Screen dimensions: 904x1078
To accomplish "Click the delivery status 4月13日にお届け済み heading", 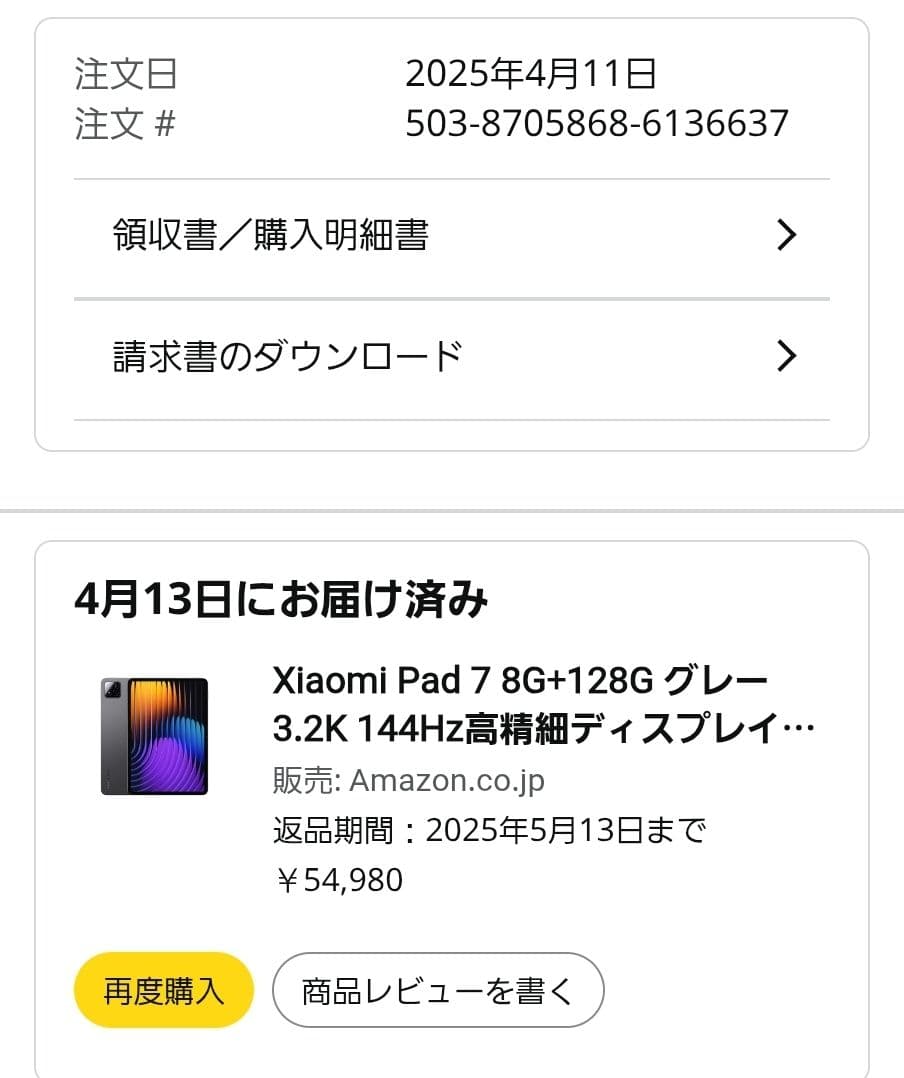I will tap(283, 600).
